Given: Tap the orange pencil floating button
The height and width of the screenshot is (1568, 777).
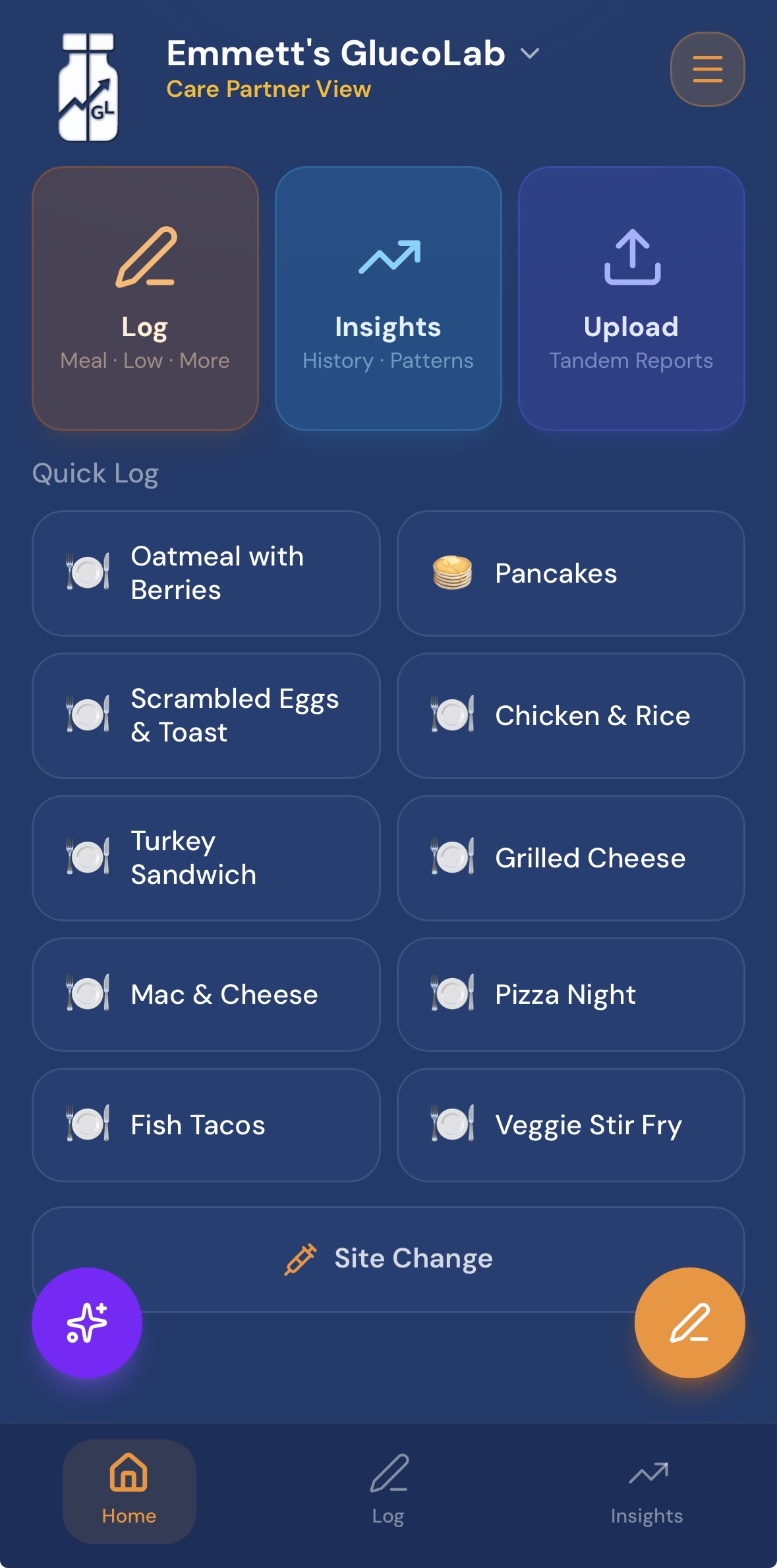Looking at the screenshot, I should [x=689, y=1323].
